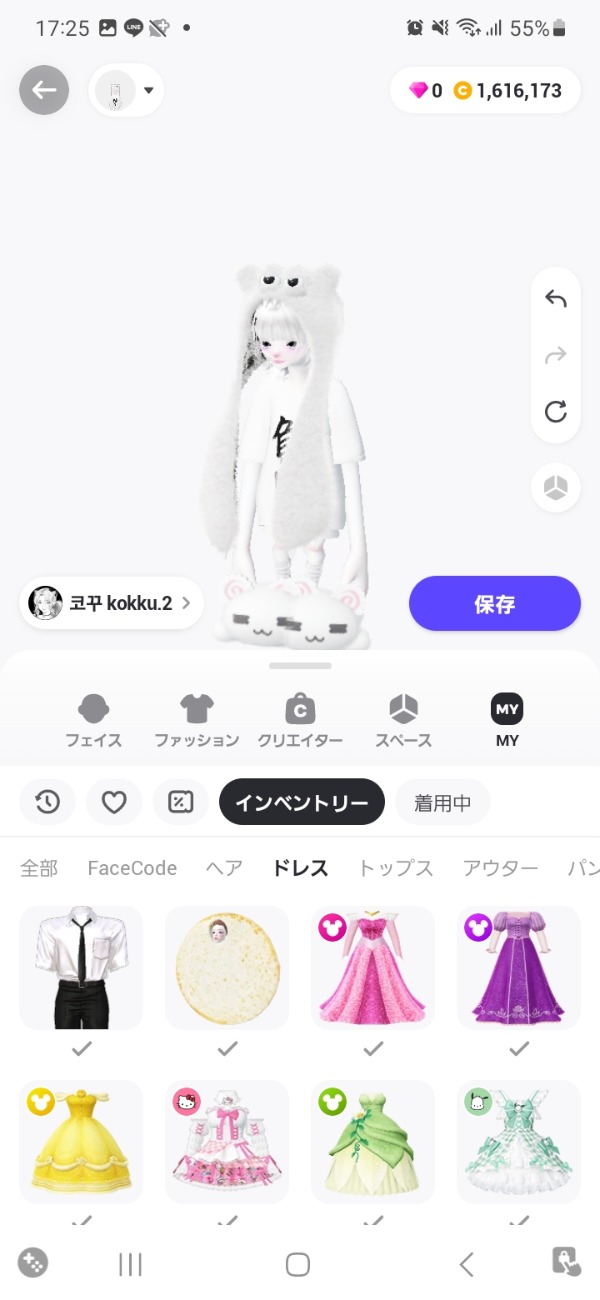600x1300 pixels.
Task: Open the 3D space view icon
Action: [556, 487]
